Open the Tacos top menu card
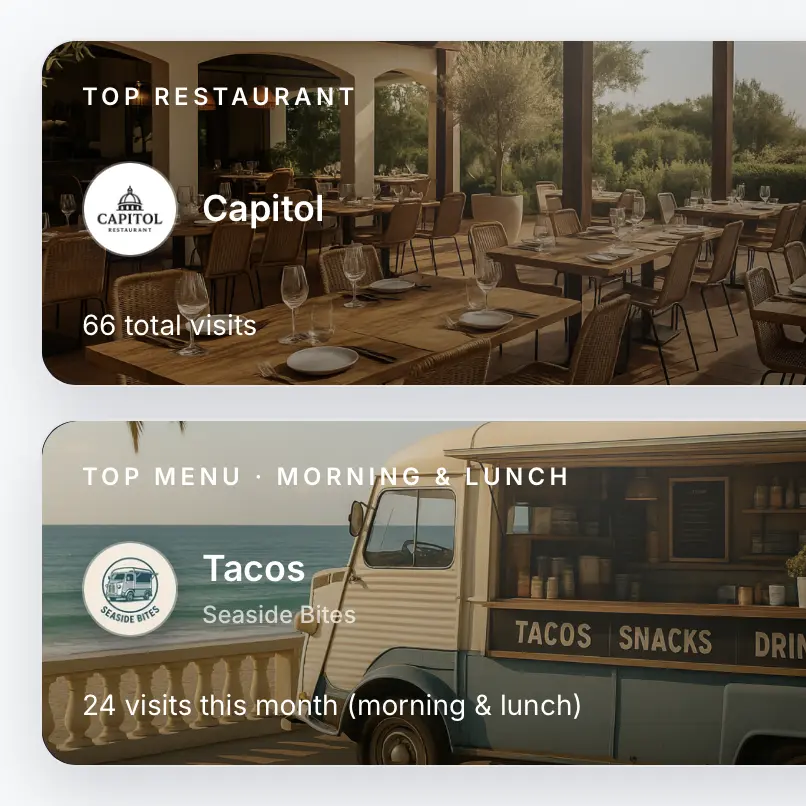The height and width of the screenshot is (806, 806). pos(424,592)
